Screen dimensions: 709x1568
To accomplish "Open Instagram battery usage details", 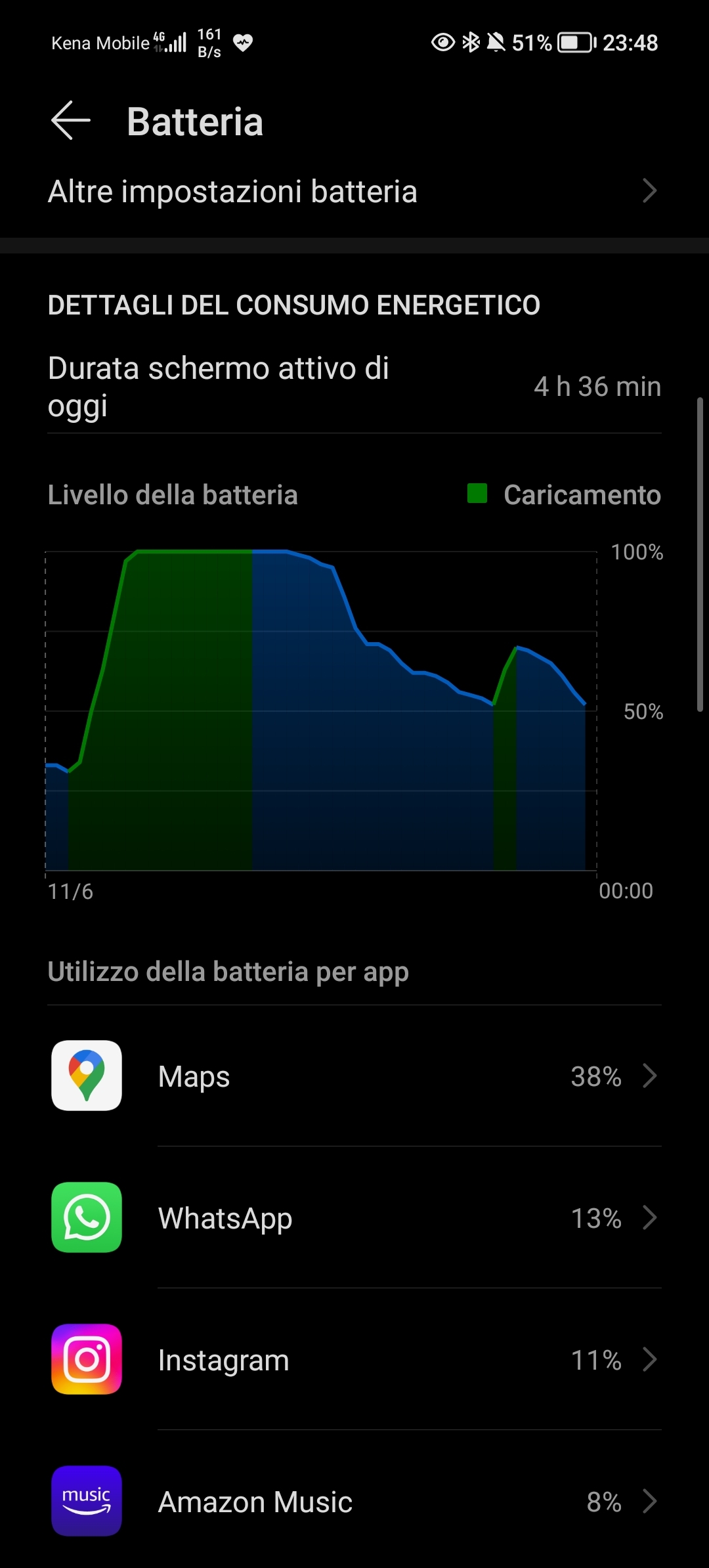I will (x=354, y=1360).
